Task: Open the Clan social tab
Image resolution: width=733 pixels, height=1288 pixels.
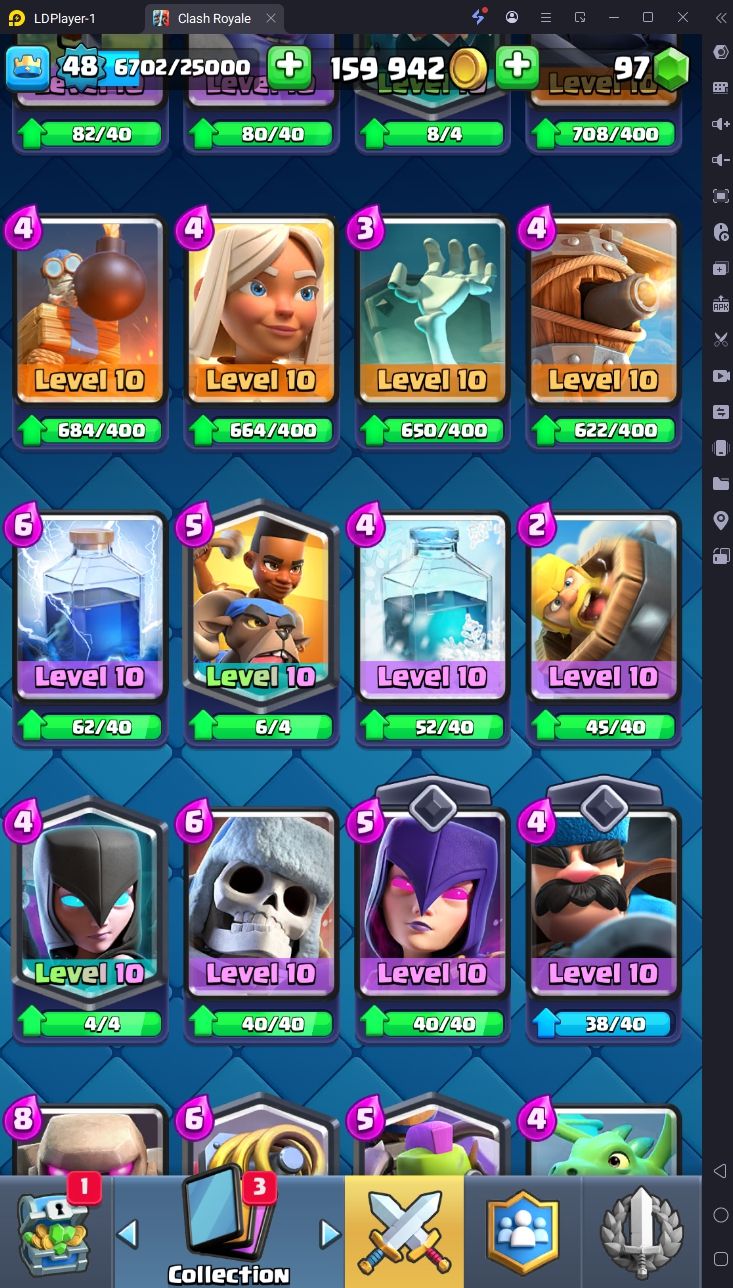Action: point(522,1232)
